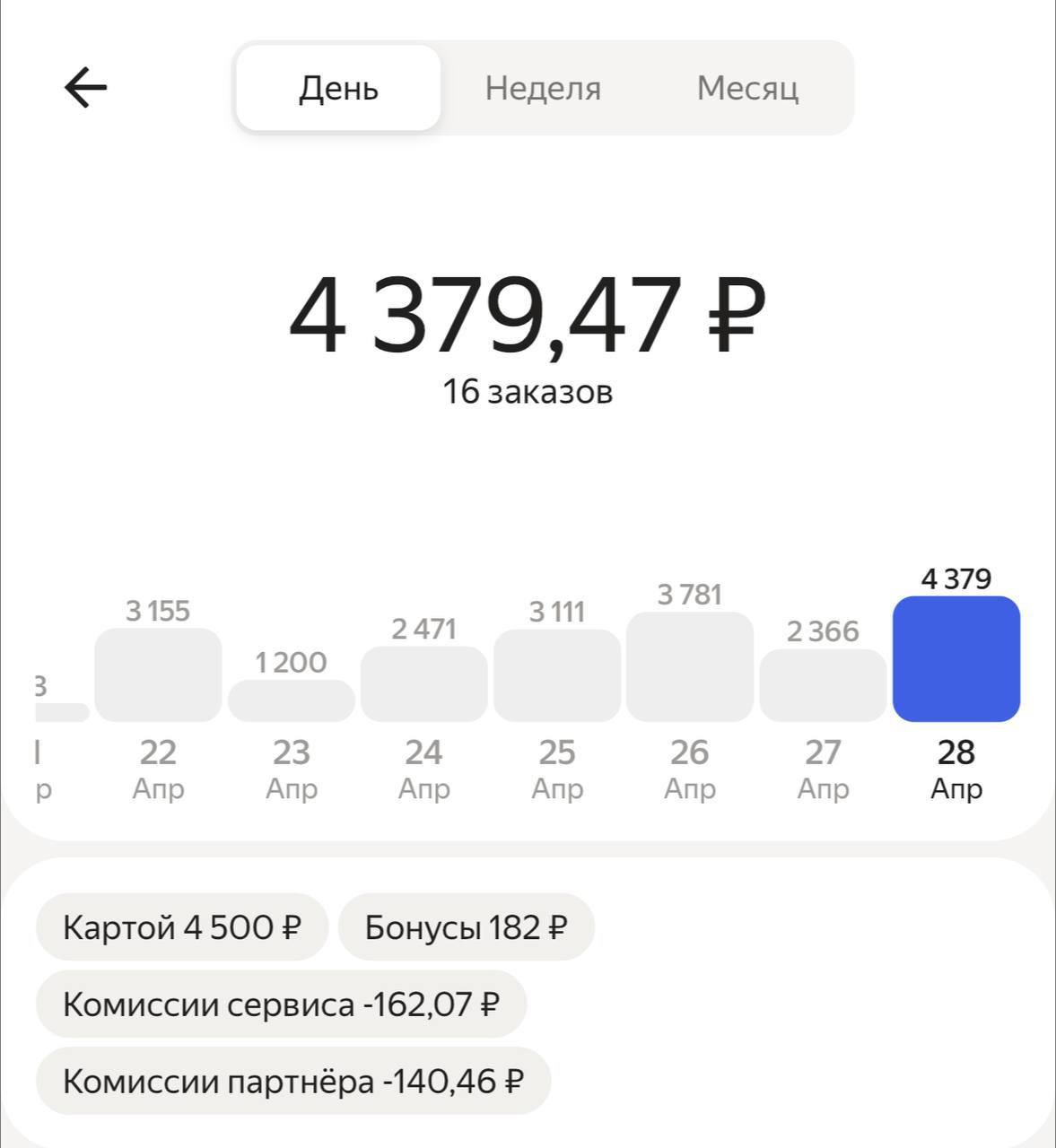
Task: Select the День tab
Action: tap(338, 88)
